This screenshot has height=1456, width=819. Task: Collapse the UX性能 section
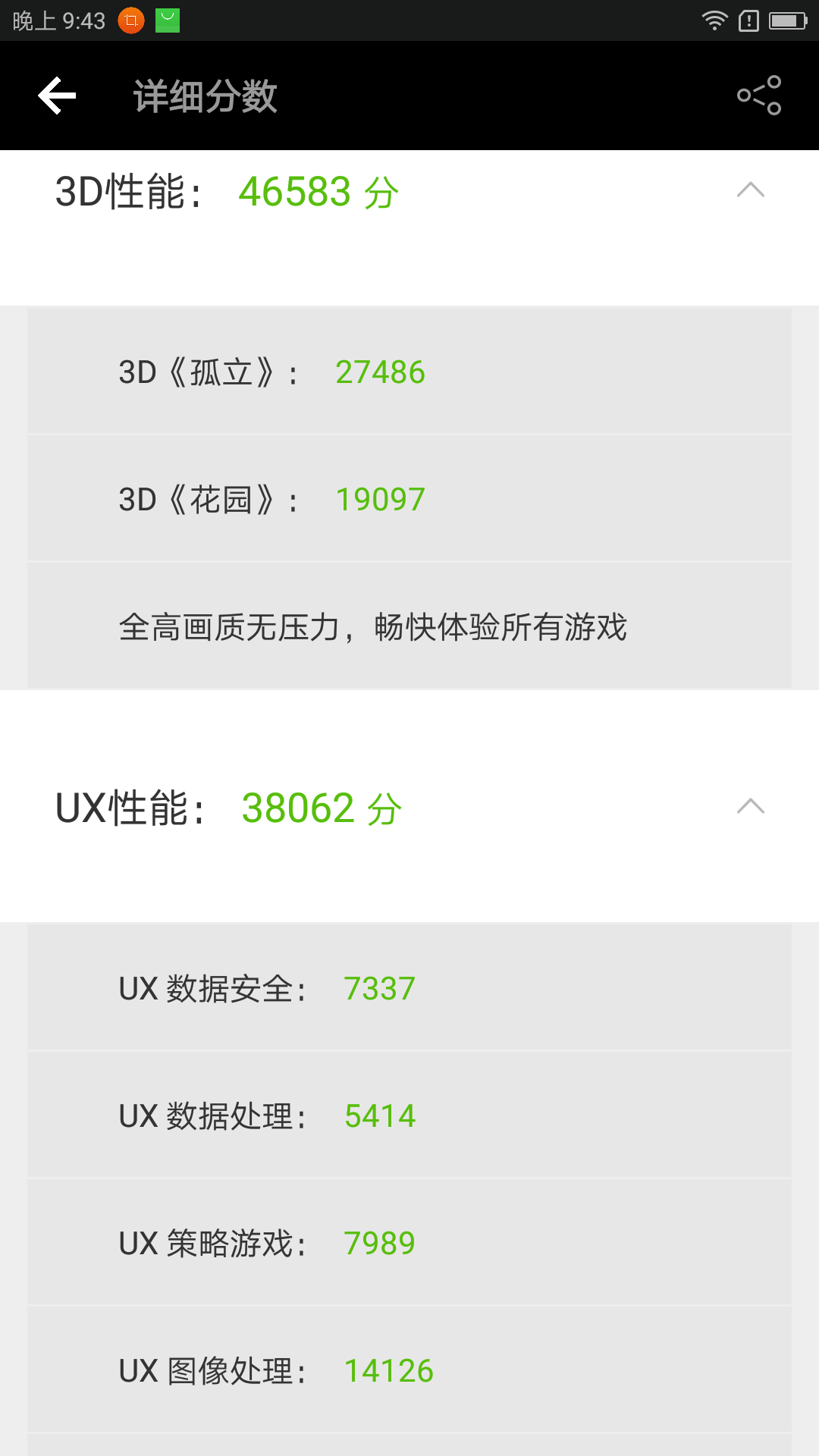751,806
